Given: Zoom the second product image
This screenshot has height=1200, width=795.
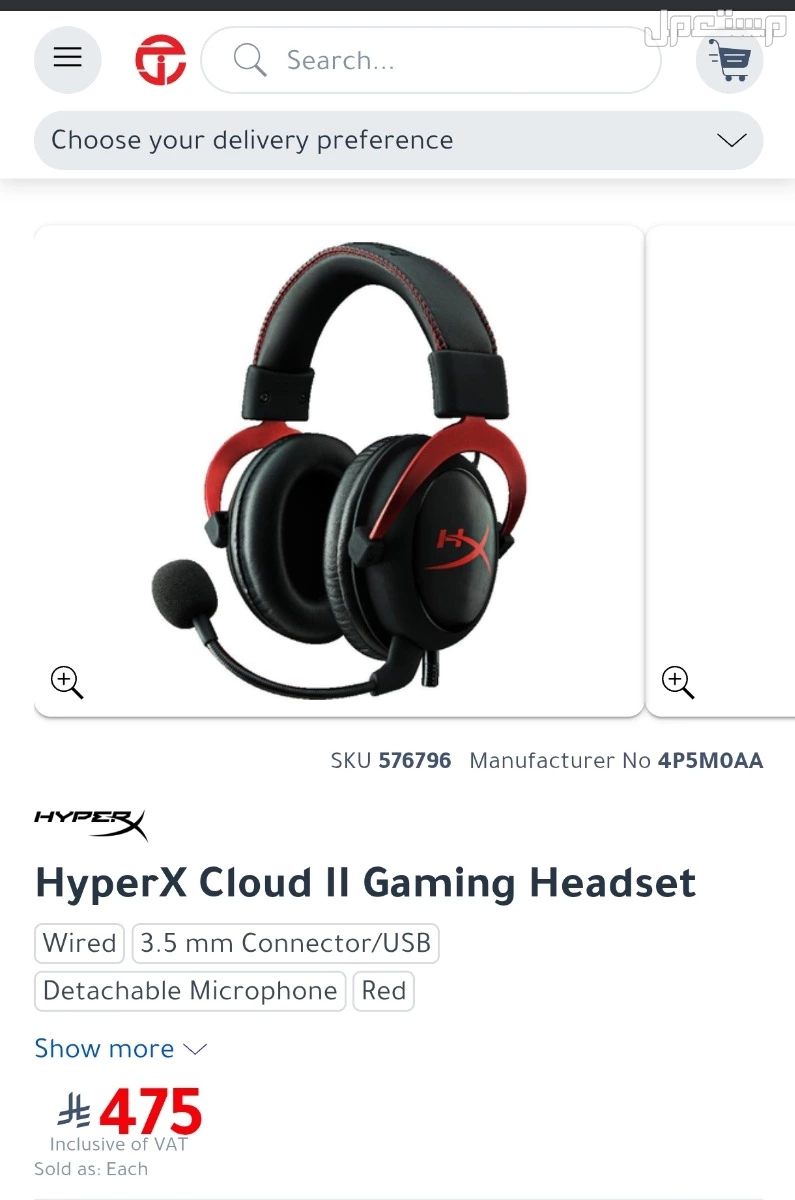Looking at the screenshot, I should pos(678,682).
